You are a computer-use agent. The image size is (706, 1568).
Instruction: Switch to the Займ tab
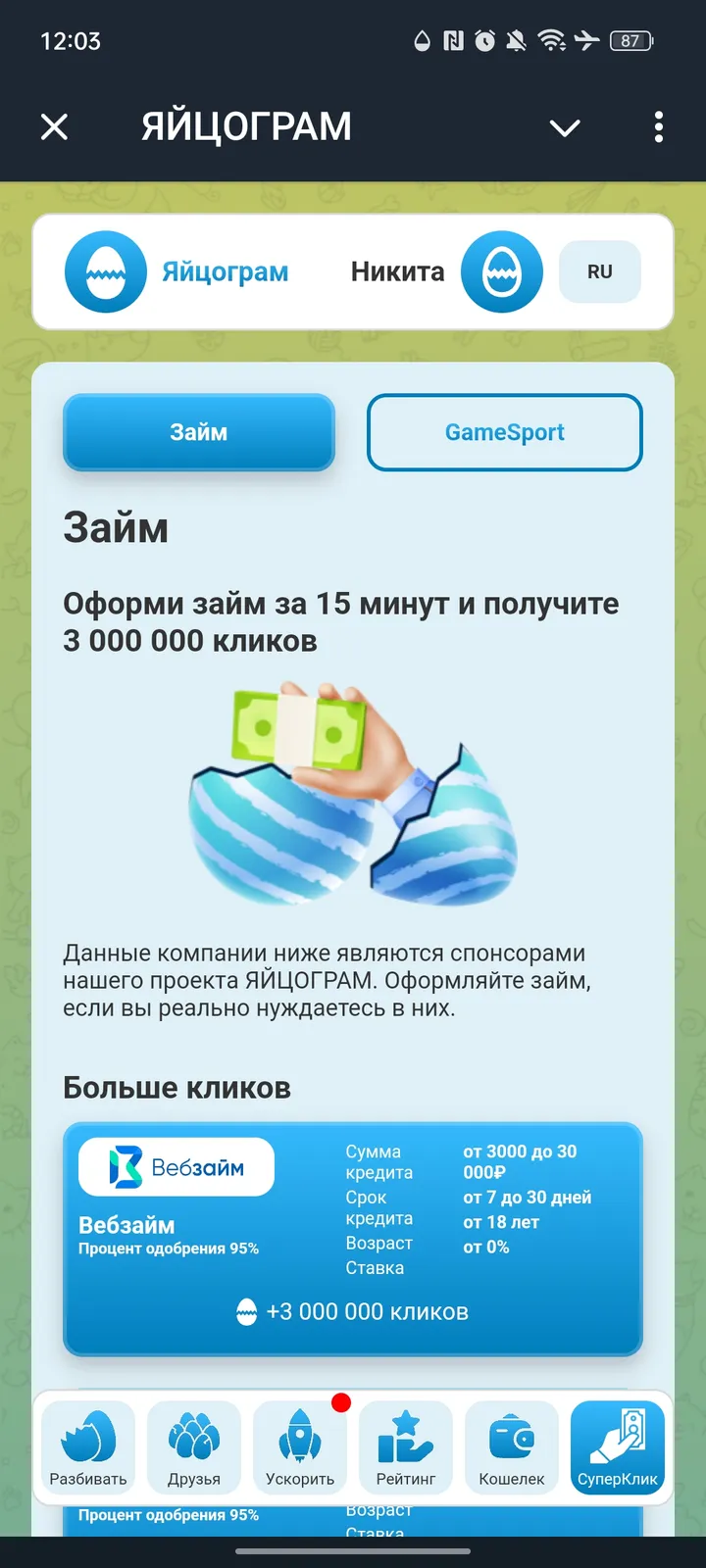point(198,432)
